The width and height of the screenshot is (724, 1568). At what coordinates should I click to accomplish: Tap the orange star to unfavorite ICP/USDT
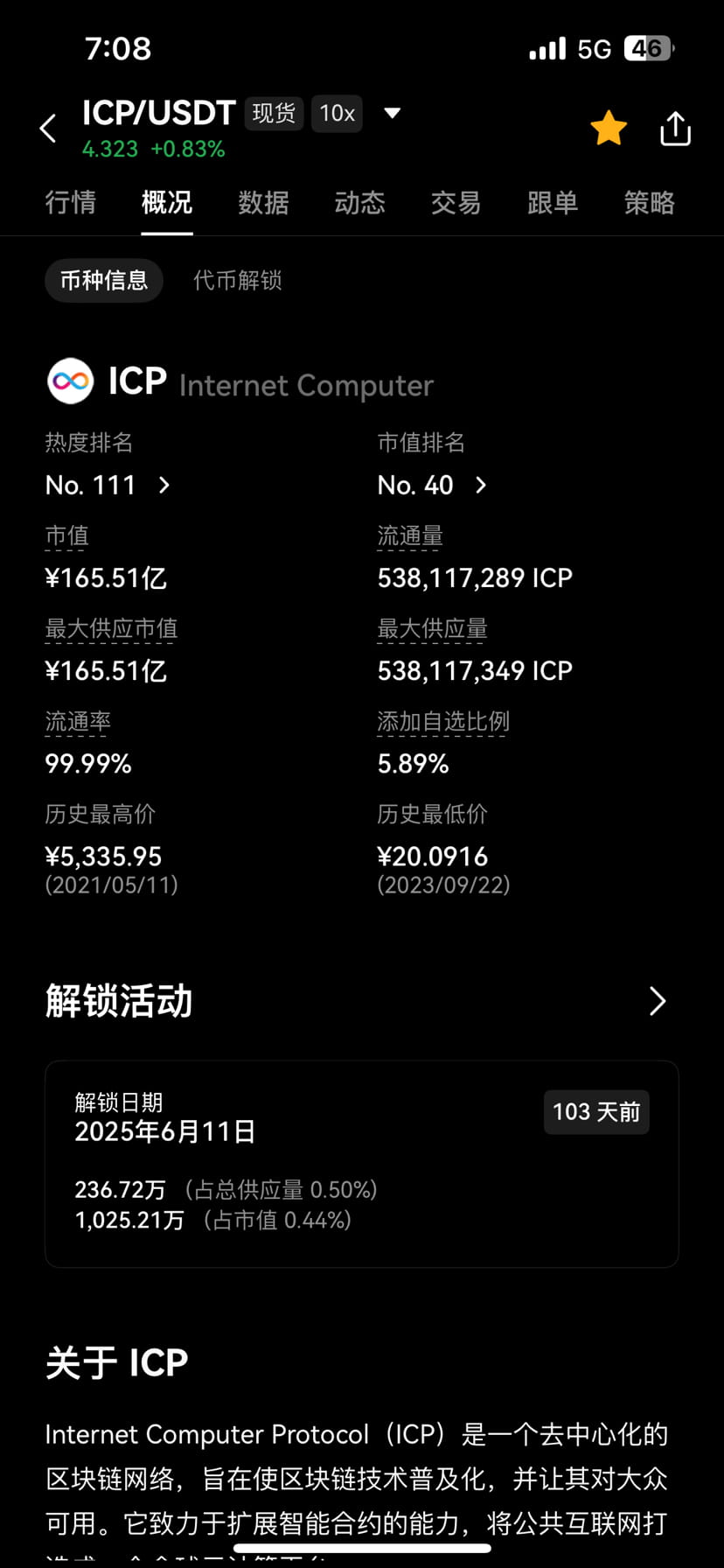(609, 128)
